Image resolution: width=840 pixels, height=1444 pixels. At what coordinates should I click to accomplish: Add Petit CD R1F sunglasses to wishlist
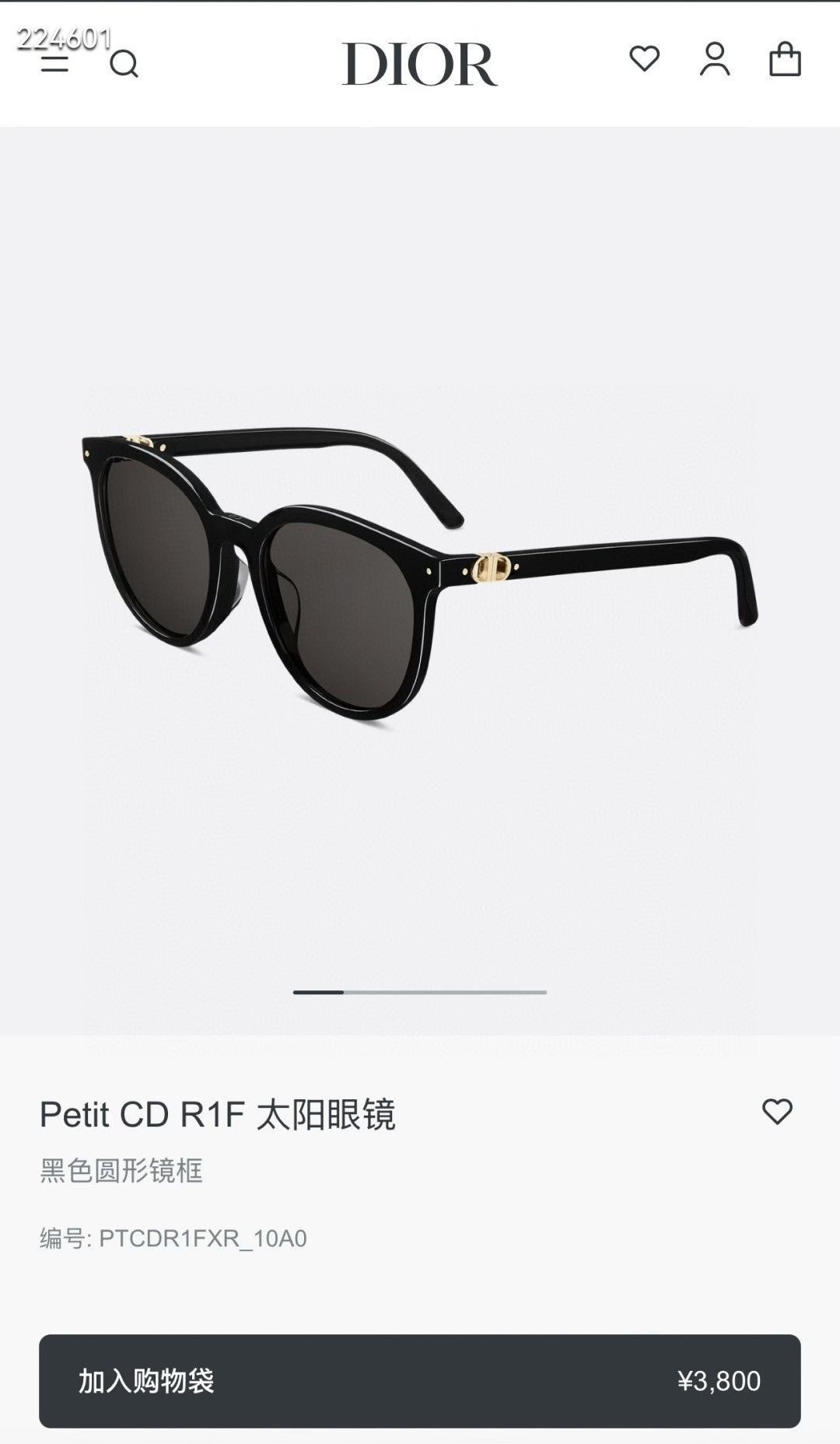pyautogui.click(x=777, y=1111)
